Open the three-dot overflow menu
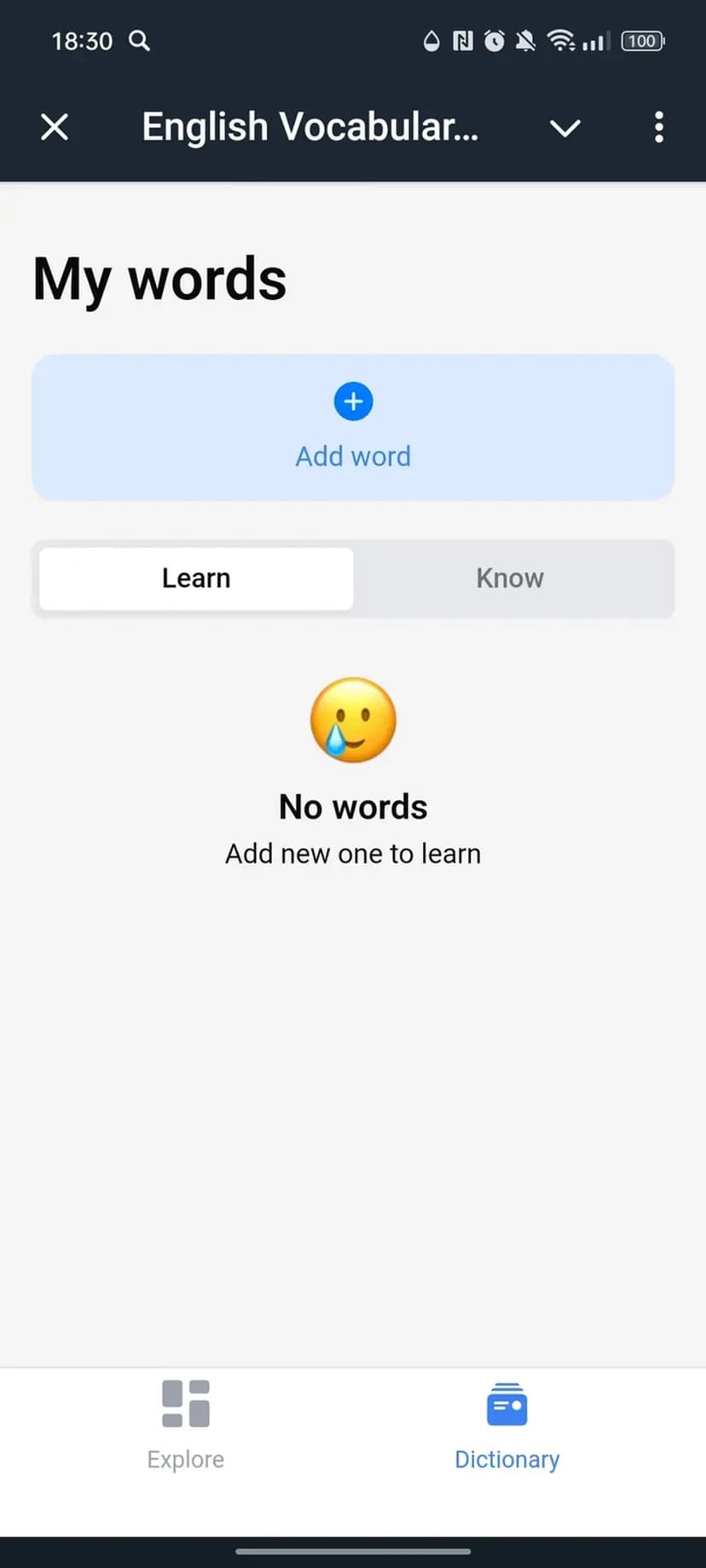Screen dimensions: 706x1568 [x=658, y=128]
